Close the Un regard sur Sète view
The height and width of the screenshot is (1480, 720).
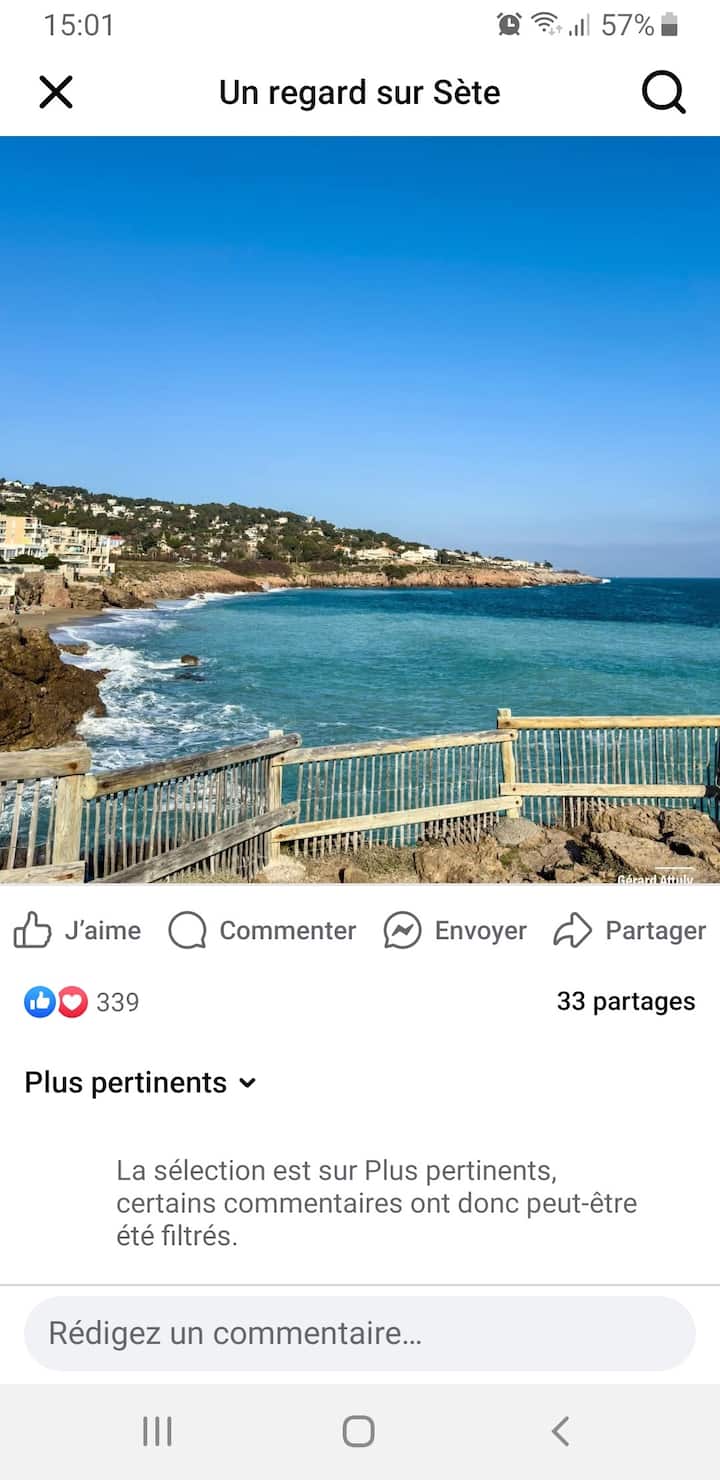[x=56, y=92]
